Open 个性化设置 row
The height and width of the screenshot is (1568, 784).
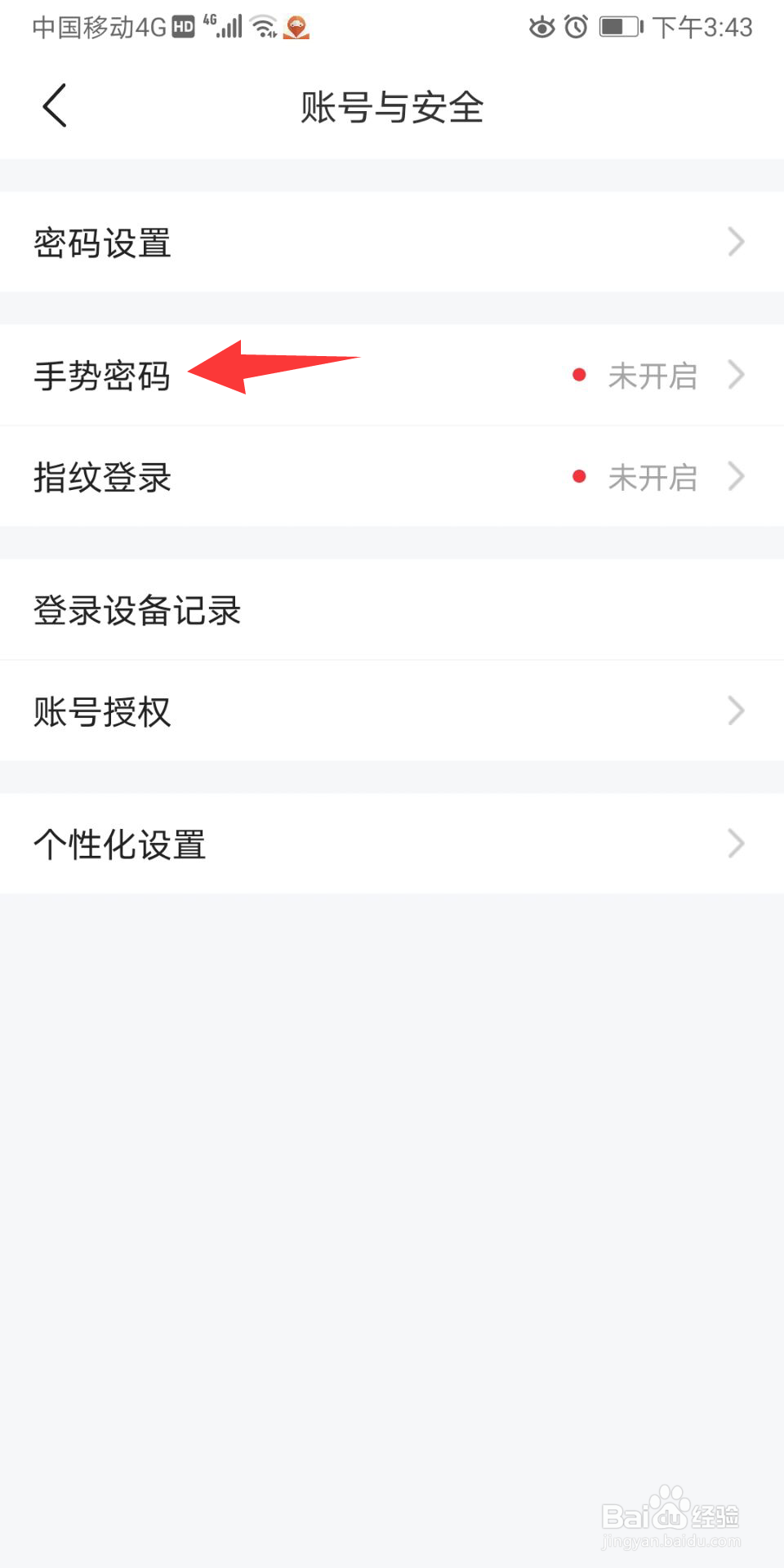point(392,844)
